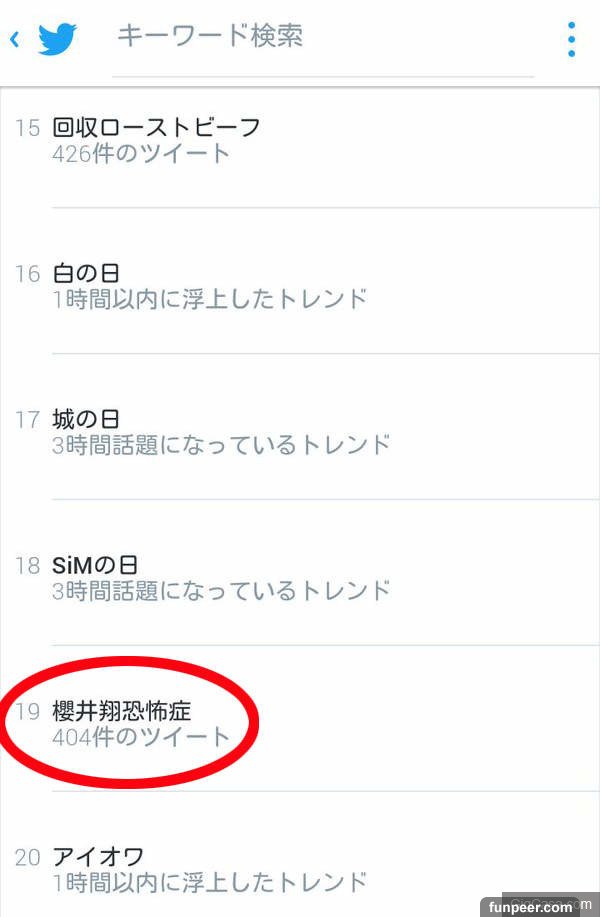The width and height of the screenshot is (600, 917).
Task: Go back via the Twitter bird arrow
Action: (45, 39)
